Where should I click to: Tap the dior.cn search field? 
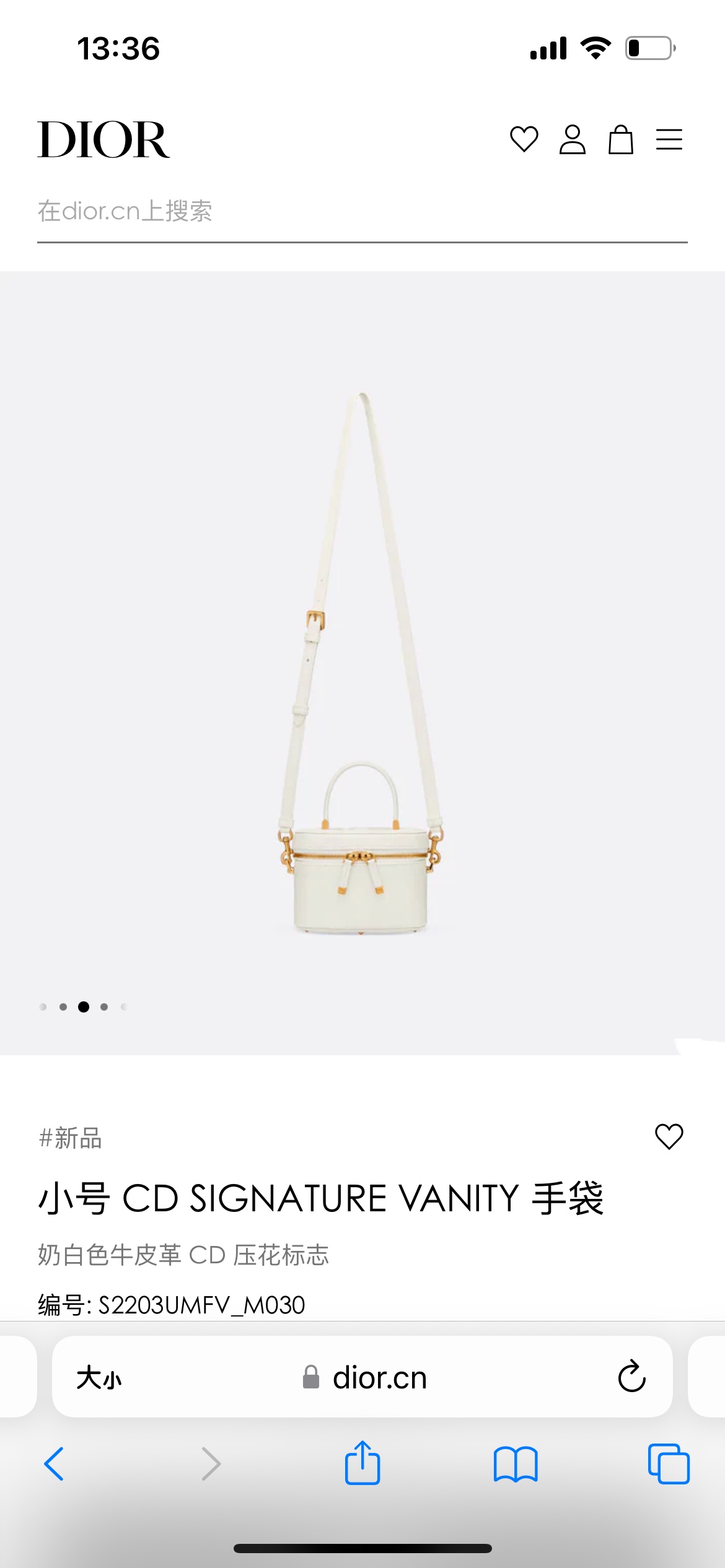click(x=362, y=212)
